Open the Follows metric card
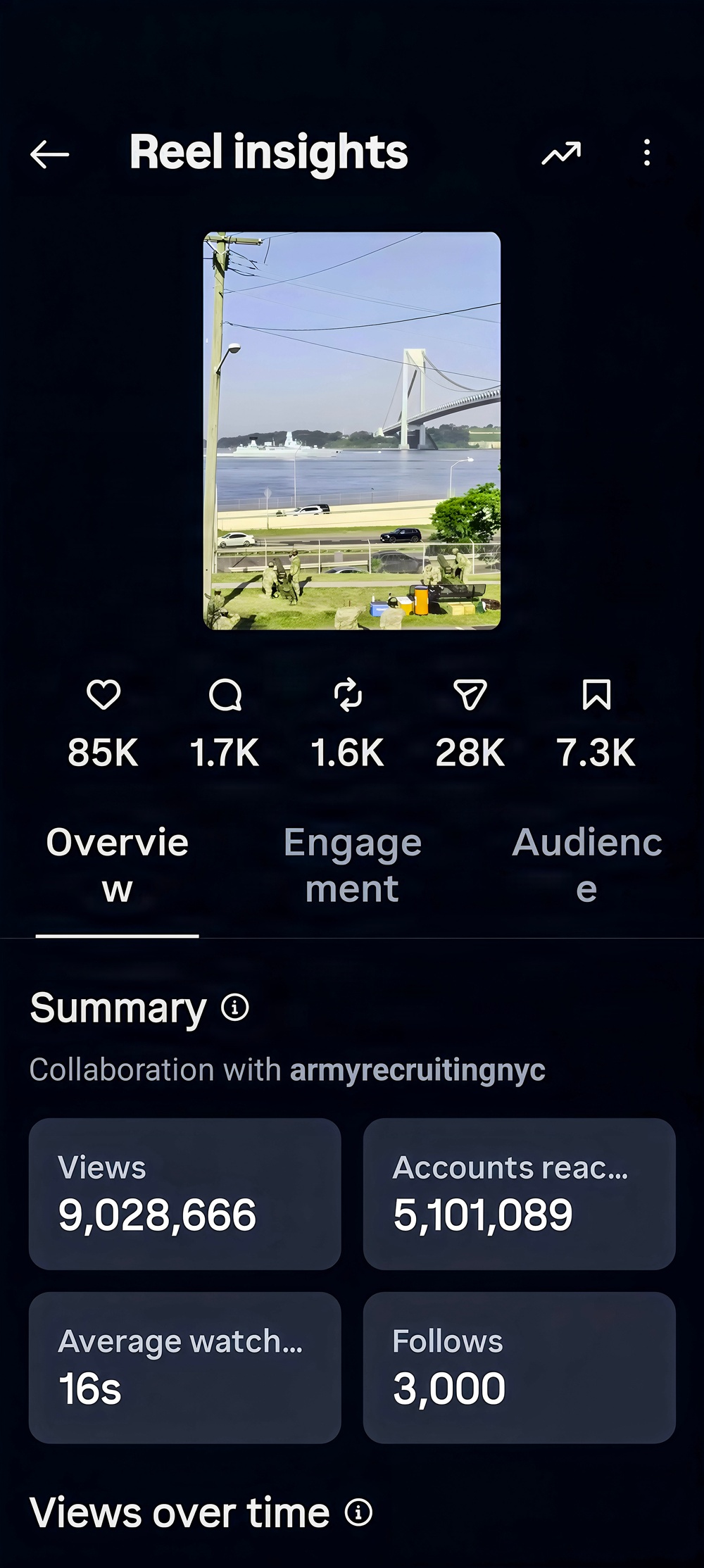The width and height of the screenshot is (704, 1568). click(520, 1368)
